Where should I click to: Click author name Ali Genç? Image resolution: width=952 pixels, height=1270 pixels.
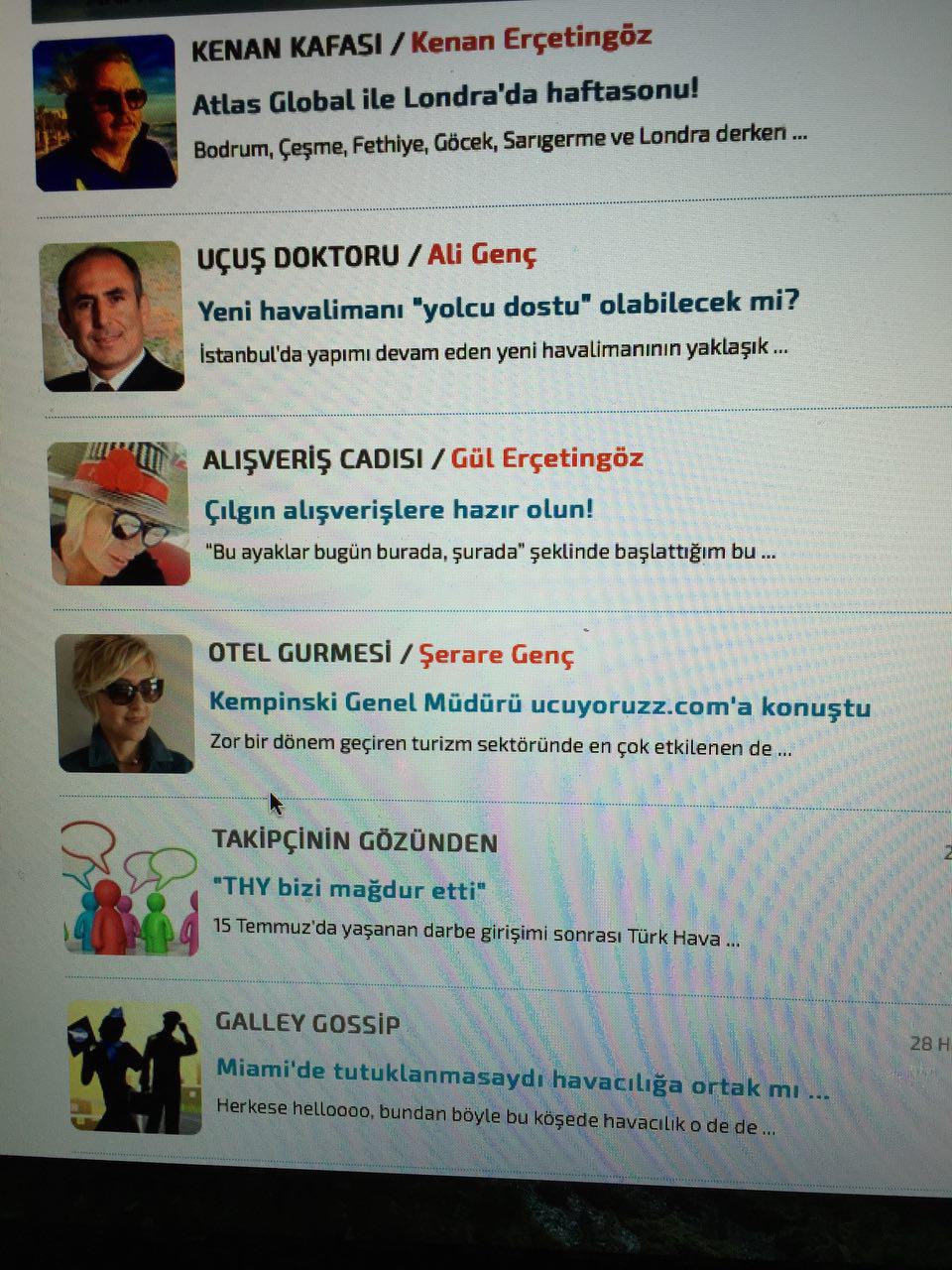coord(482,254)
